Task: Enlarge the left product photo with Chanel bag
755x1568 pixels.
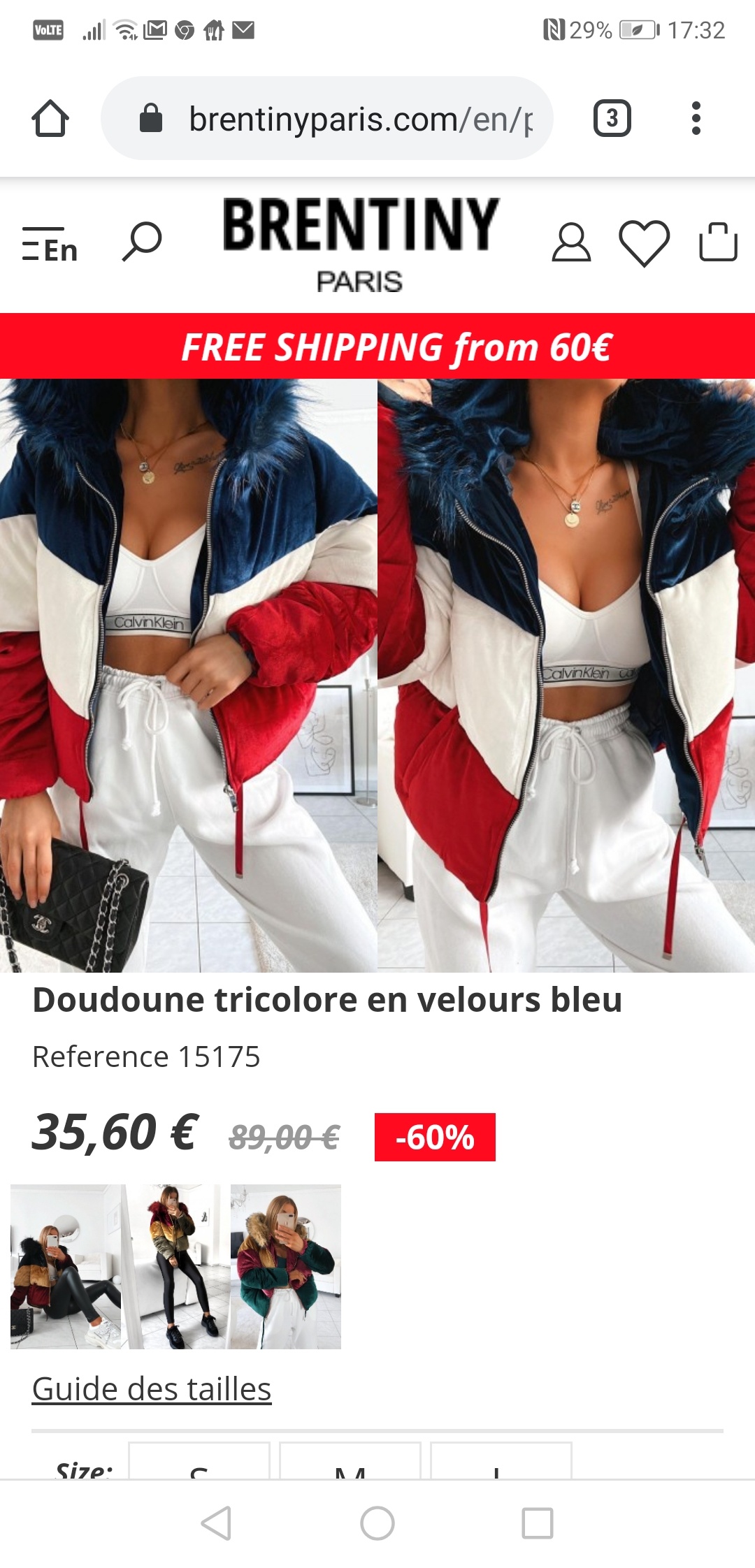Action: point(188,675)
